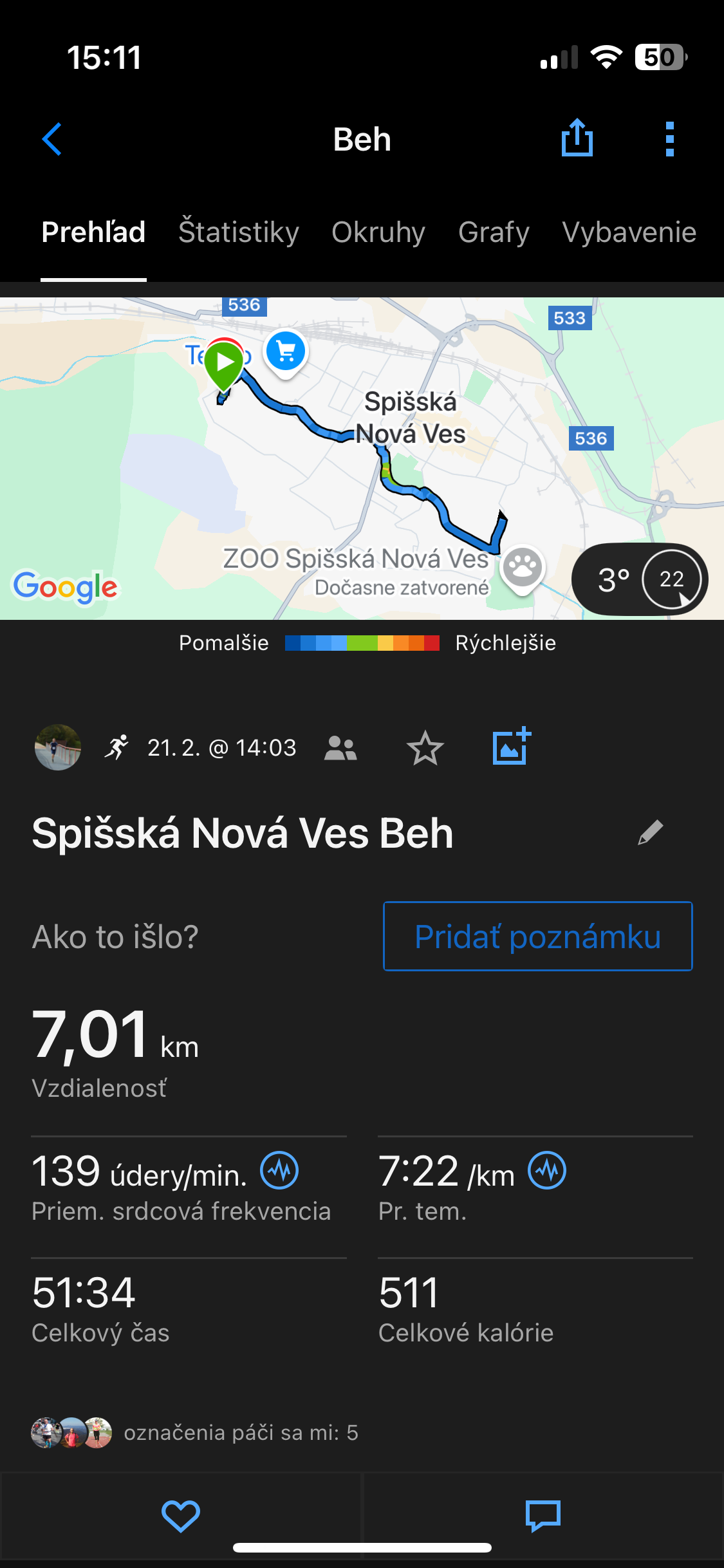The width and height of the screenshot is (724, 1568).
Task: View the Grafy tab
Action: point(494,232)
